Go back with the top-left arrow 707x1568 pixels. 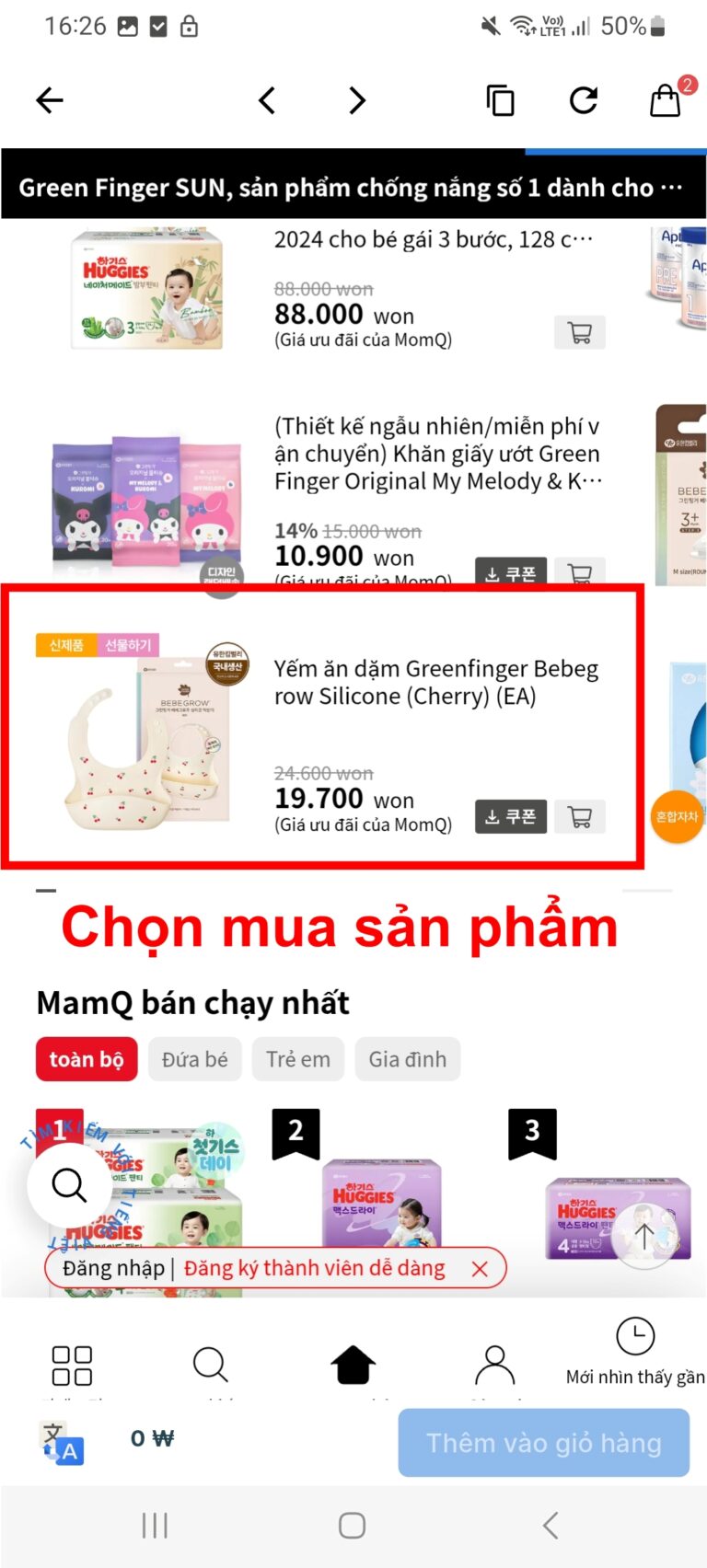click(50, 100)
